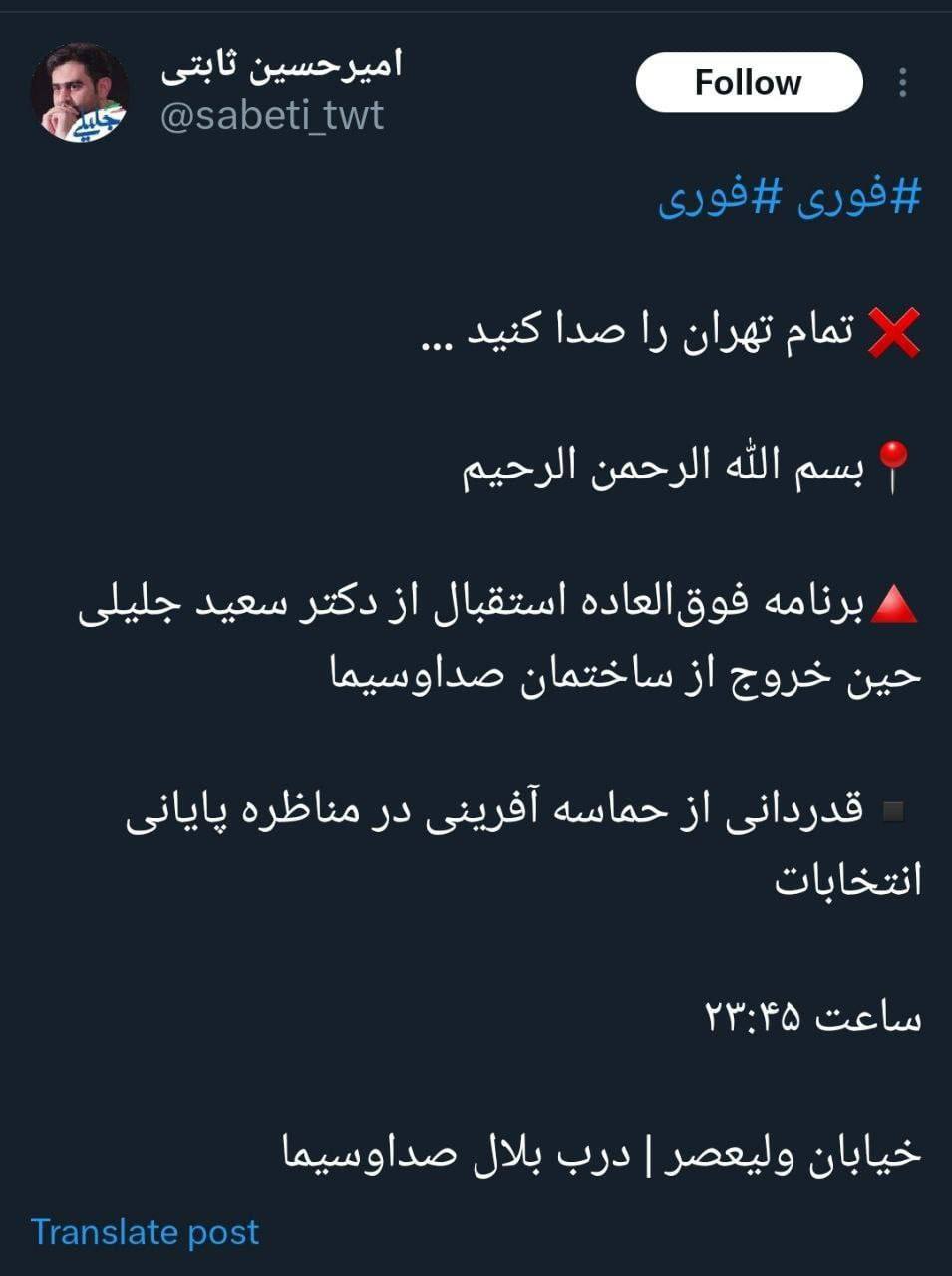This screenshot has height=1276, width=952.
Task: Follow the account @sabeti_twt
Action: click(x=748, y=82)
